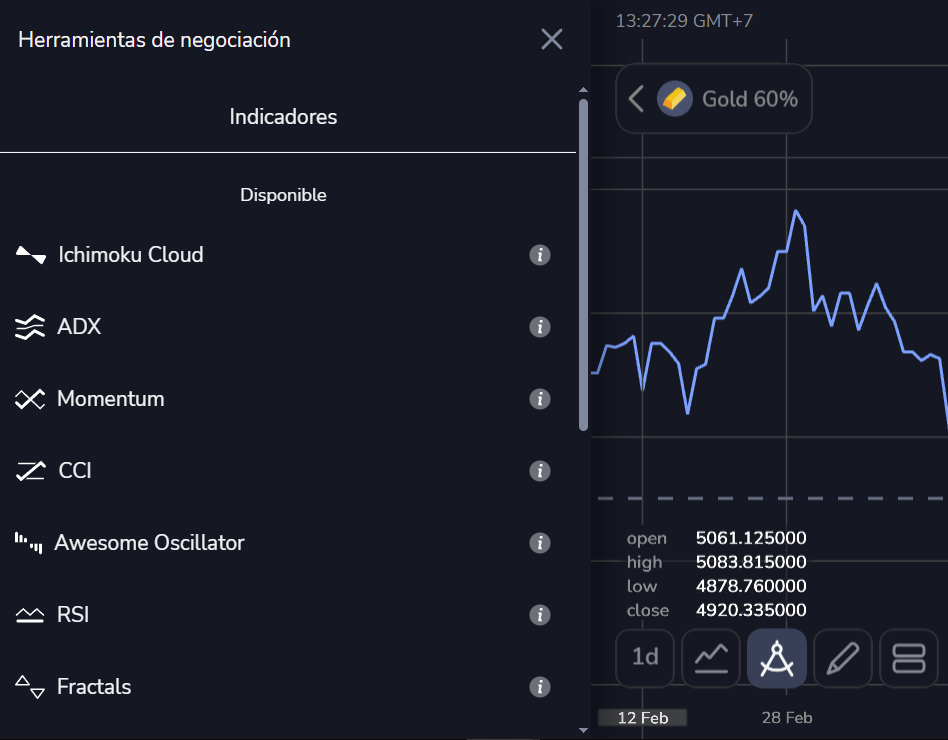Open Momentum info icon
Image resolution: width=948 pixels, height=740 pixels.
click(x=540, y=399)
